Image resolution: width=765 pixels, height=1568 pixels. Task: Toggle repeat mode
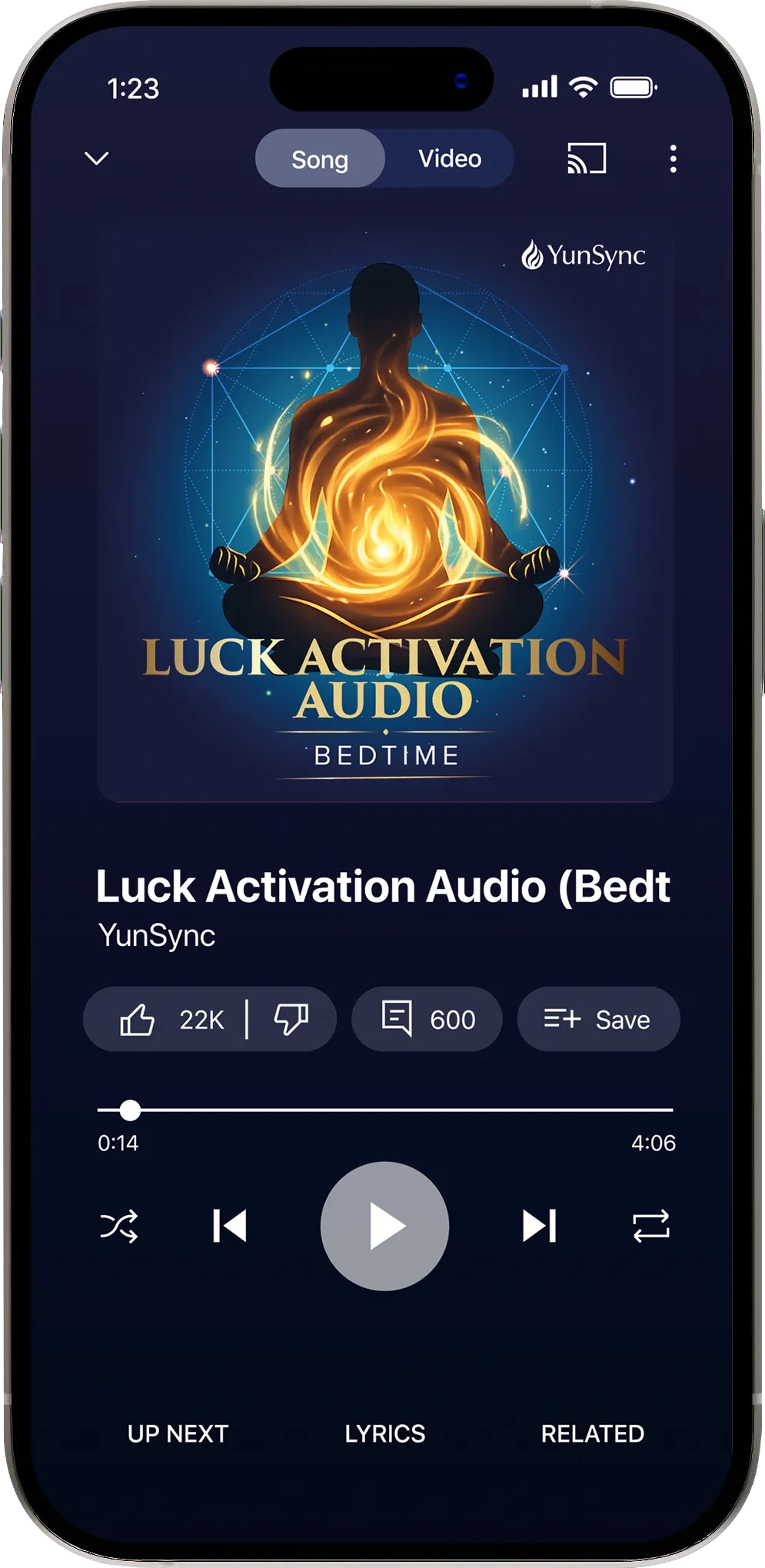(650, 1226)
